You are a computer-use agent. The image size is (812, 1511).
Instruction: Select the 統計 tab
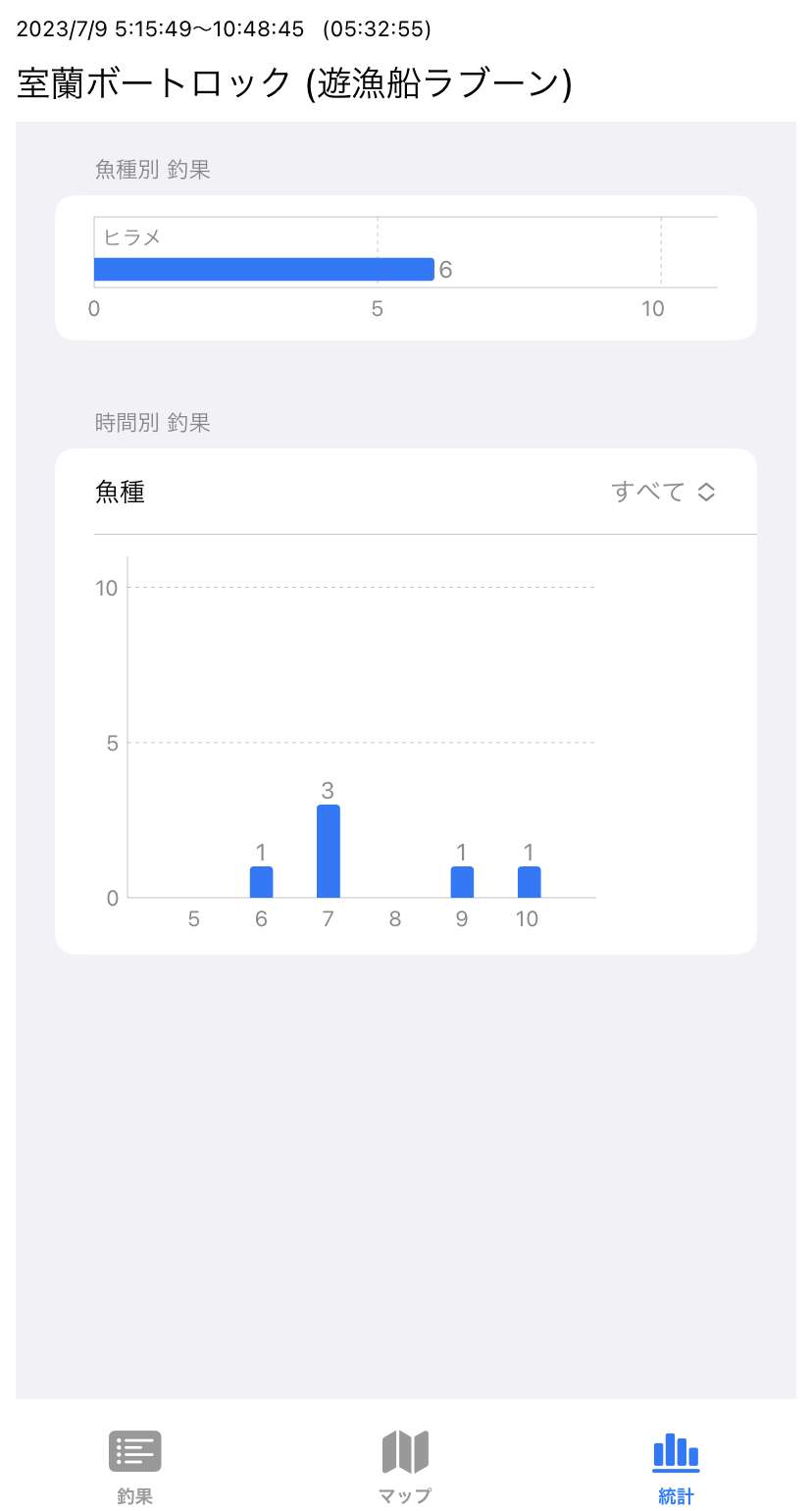(x=676, y=1466)
